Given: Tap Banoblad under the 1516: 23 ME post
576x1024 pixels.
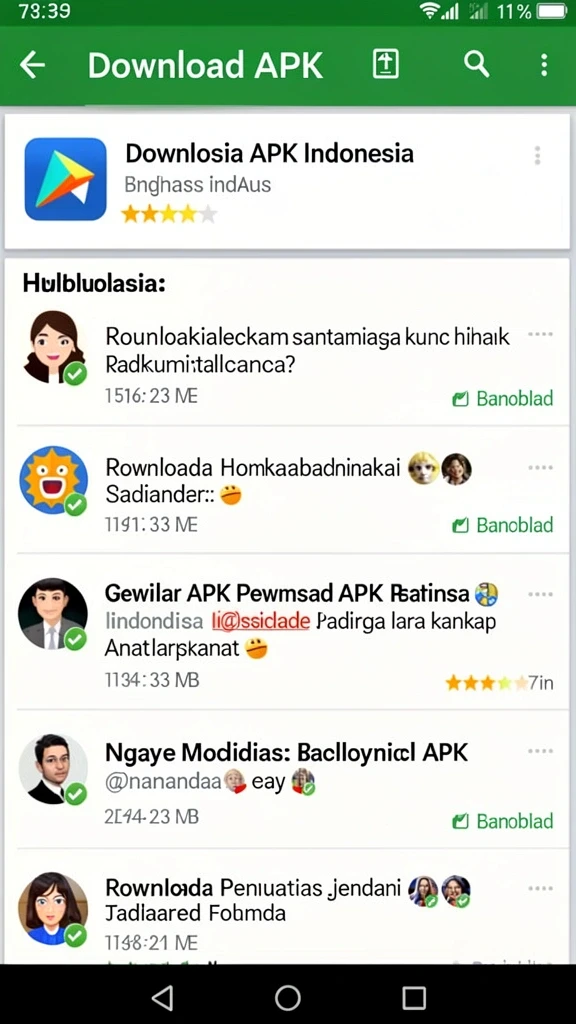Looking at the screenshot, I should tap(503, 398).
